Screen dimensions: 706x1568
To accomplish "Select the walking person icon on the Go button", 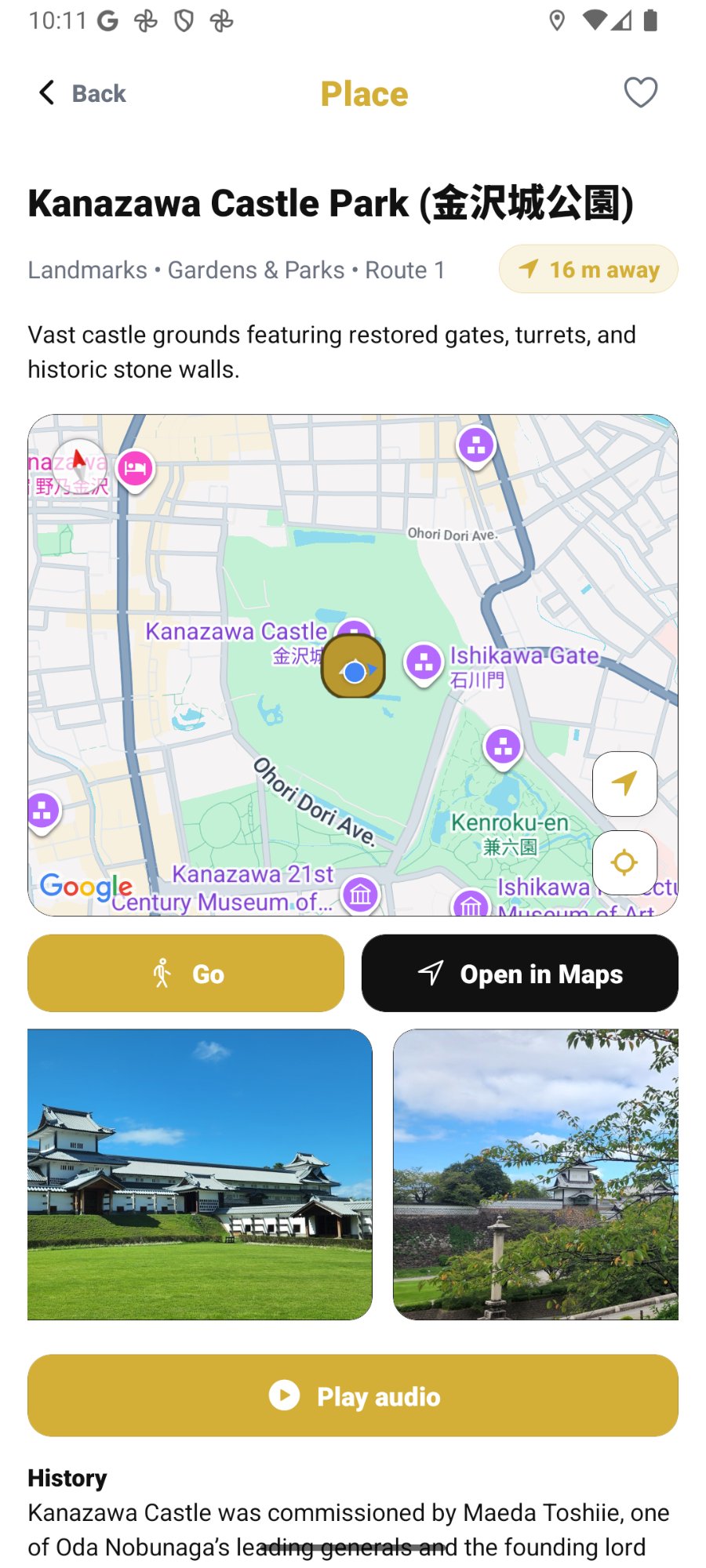I will (162, 973).
